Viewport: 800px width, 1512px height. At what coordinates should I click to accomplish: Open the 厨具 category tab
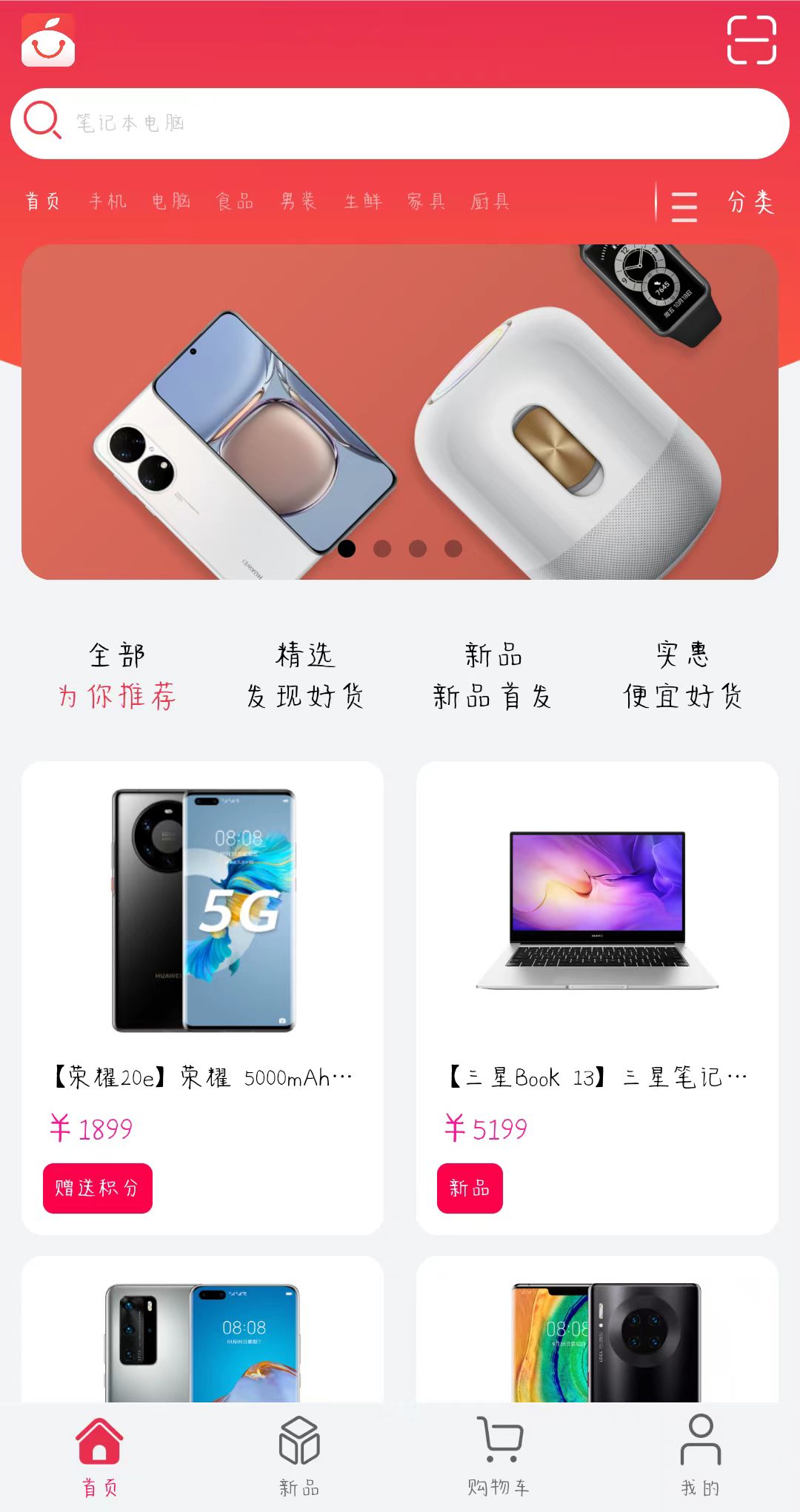point(490,201)
